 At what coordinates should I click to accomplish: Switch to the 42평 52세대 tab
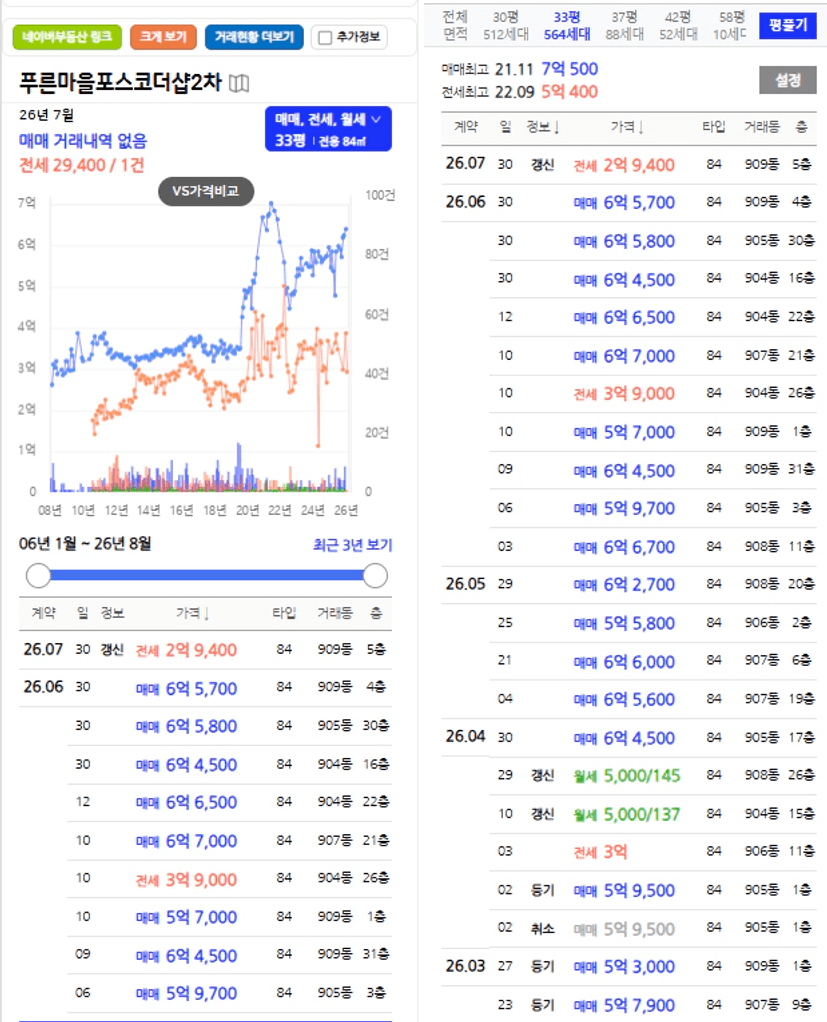coord(678,25)
